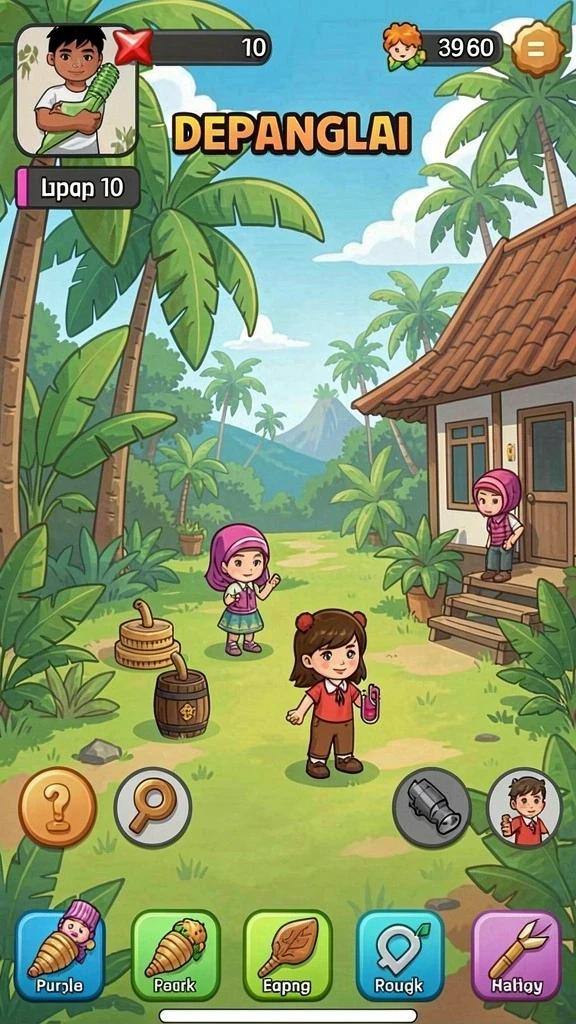This screenshot has width=576, height=1024.
Task: Choose the Eapng leaf item
Action: point(287,955)
